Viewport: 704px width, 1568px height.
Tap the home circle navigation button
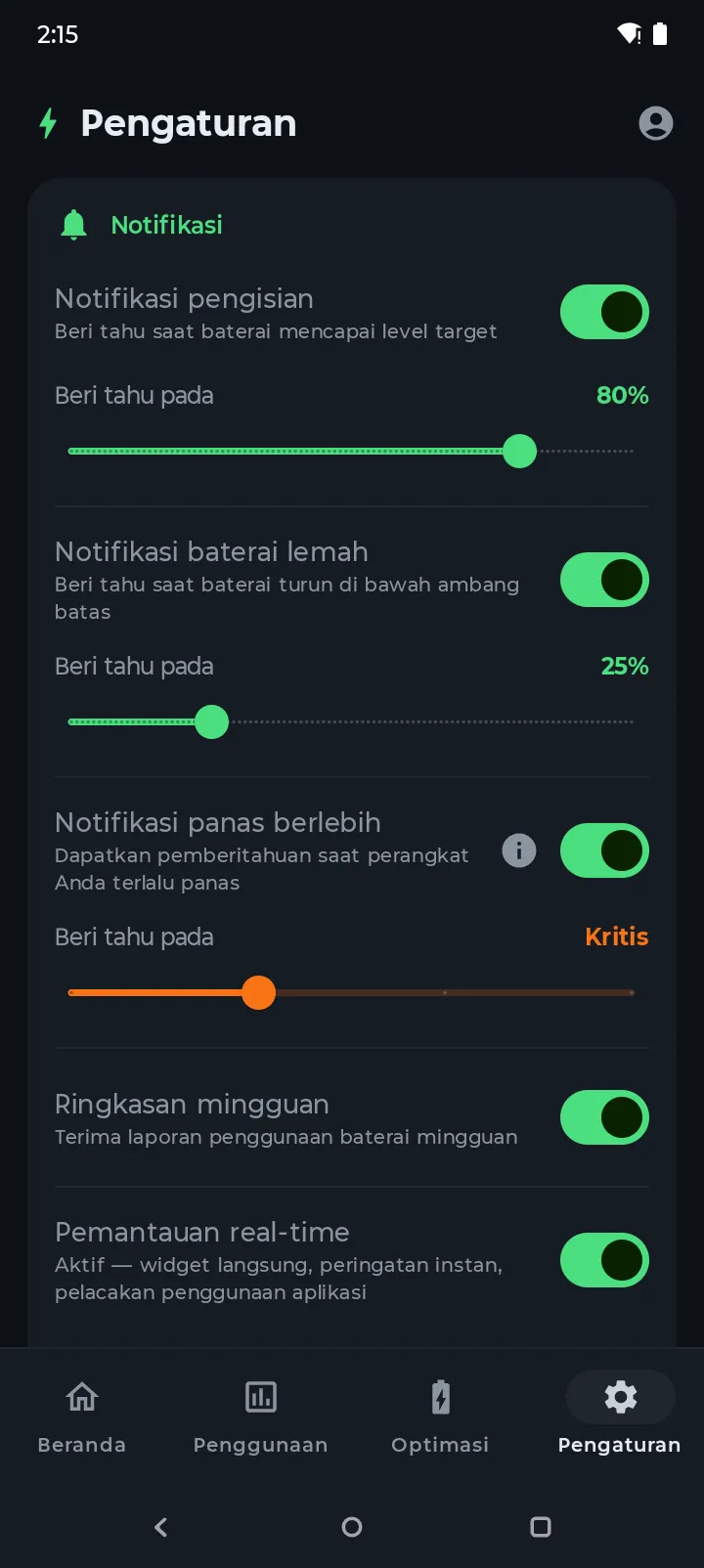tap(352, 1527)
